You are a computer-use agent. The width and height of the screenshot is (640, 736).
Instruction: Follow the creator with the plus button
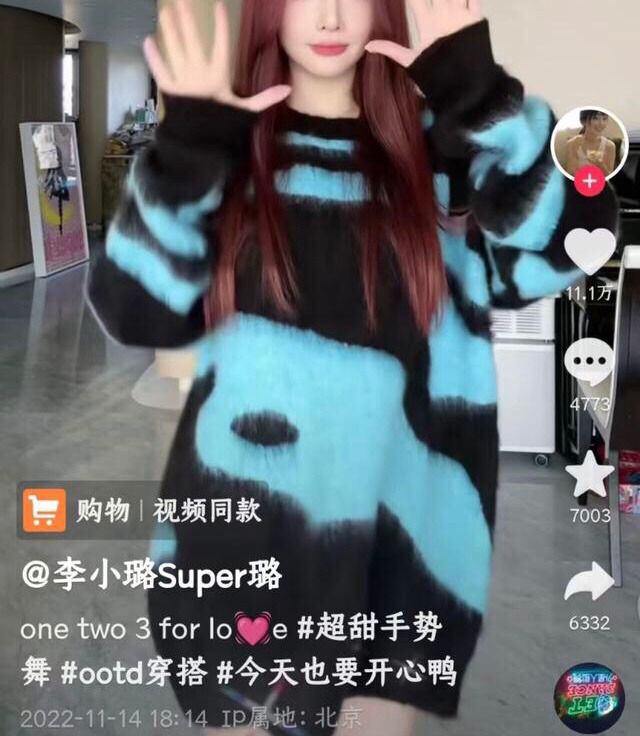tap(590, 182)
